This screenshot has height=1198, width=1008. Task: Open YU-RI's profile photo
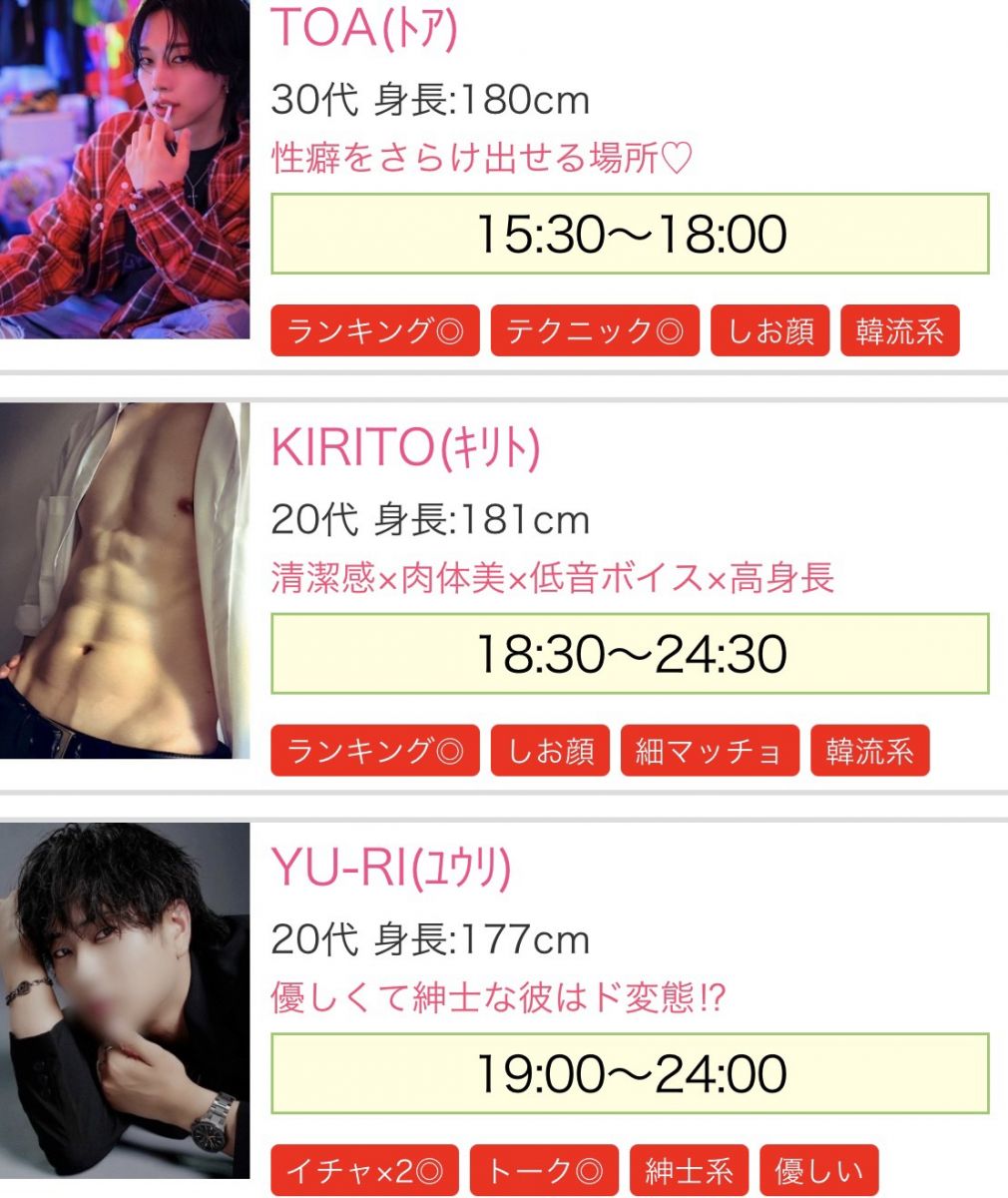pos(125,1000)
